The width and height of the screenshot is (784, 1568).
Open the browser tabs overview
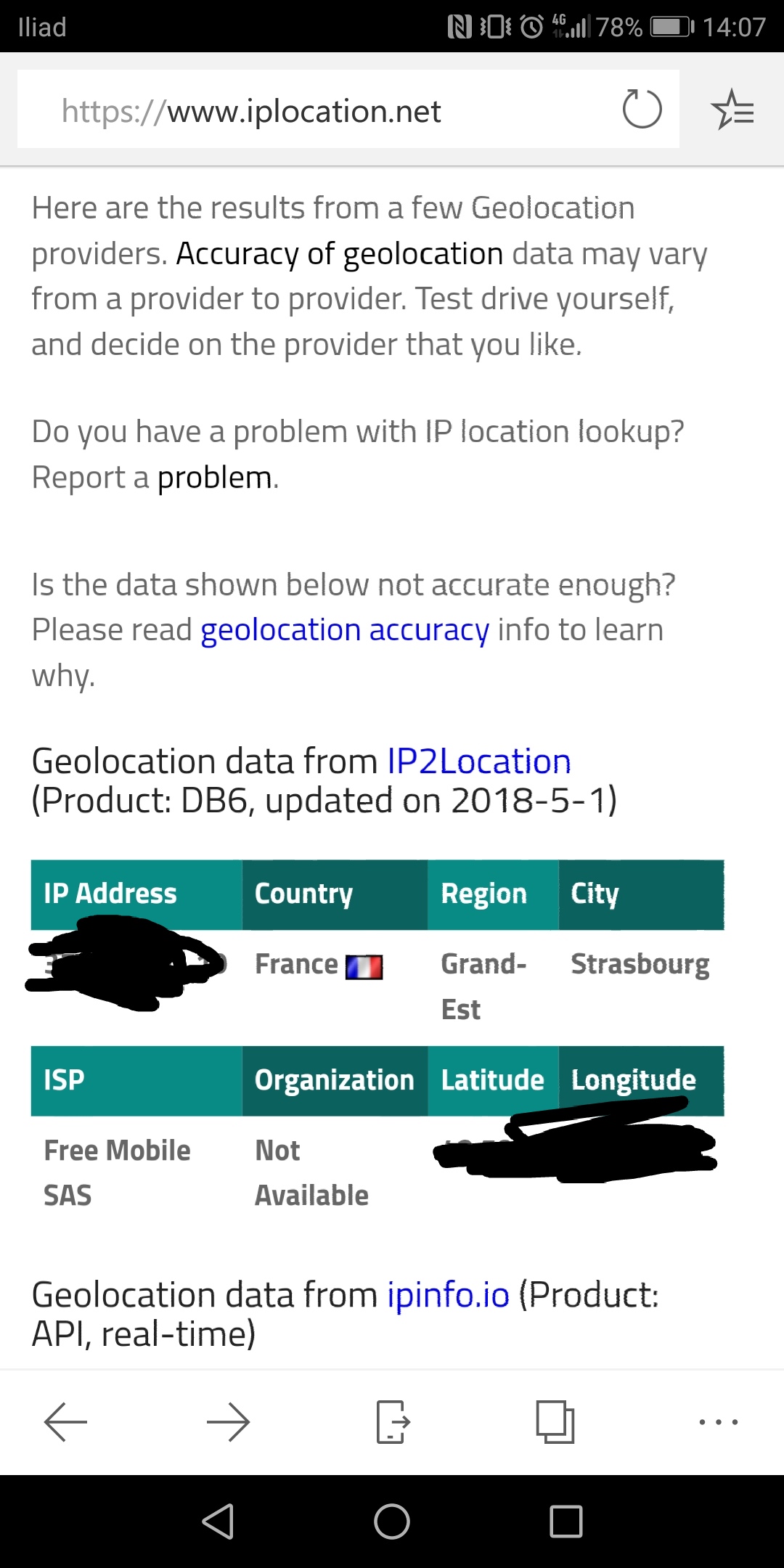(555, 1421)
